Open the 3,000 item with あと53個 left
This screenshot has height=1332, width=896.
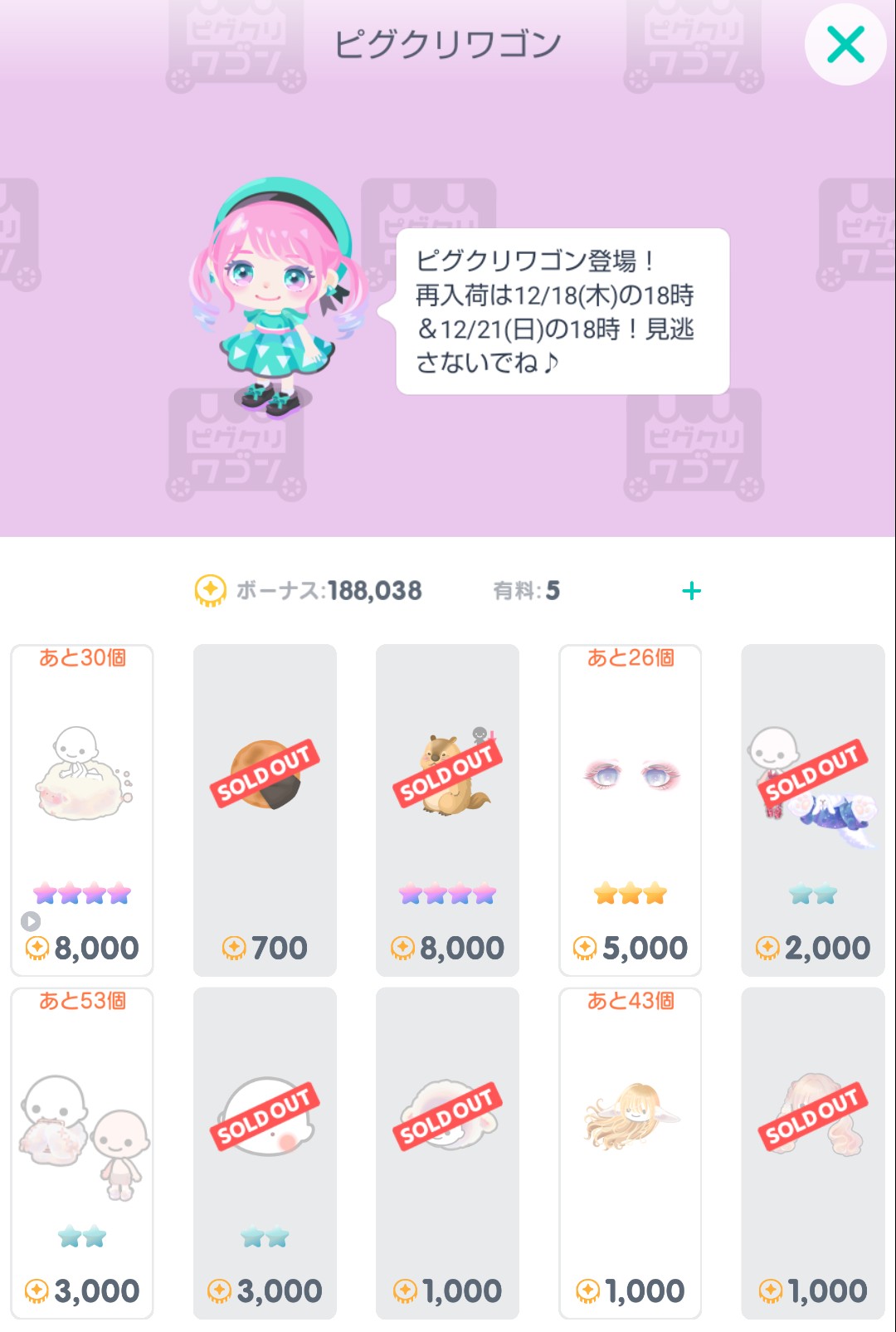coord(82,1153)
